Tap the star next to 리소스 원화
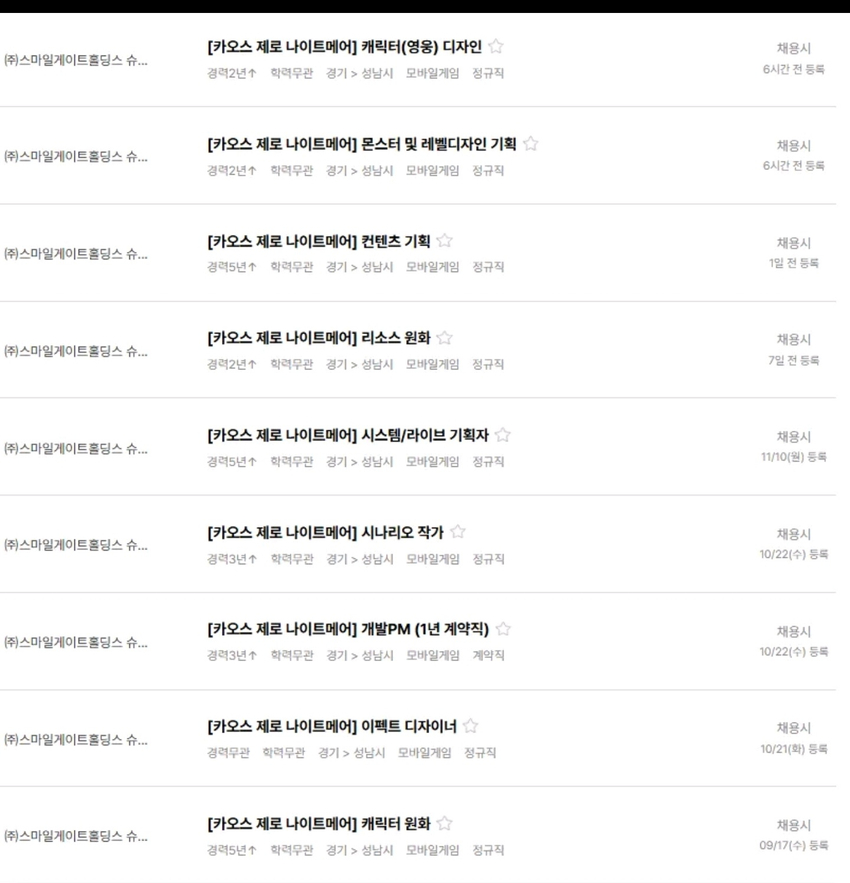Screen dimensions: 850x883 tap(445, 338)
